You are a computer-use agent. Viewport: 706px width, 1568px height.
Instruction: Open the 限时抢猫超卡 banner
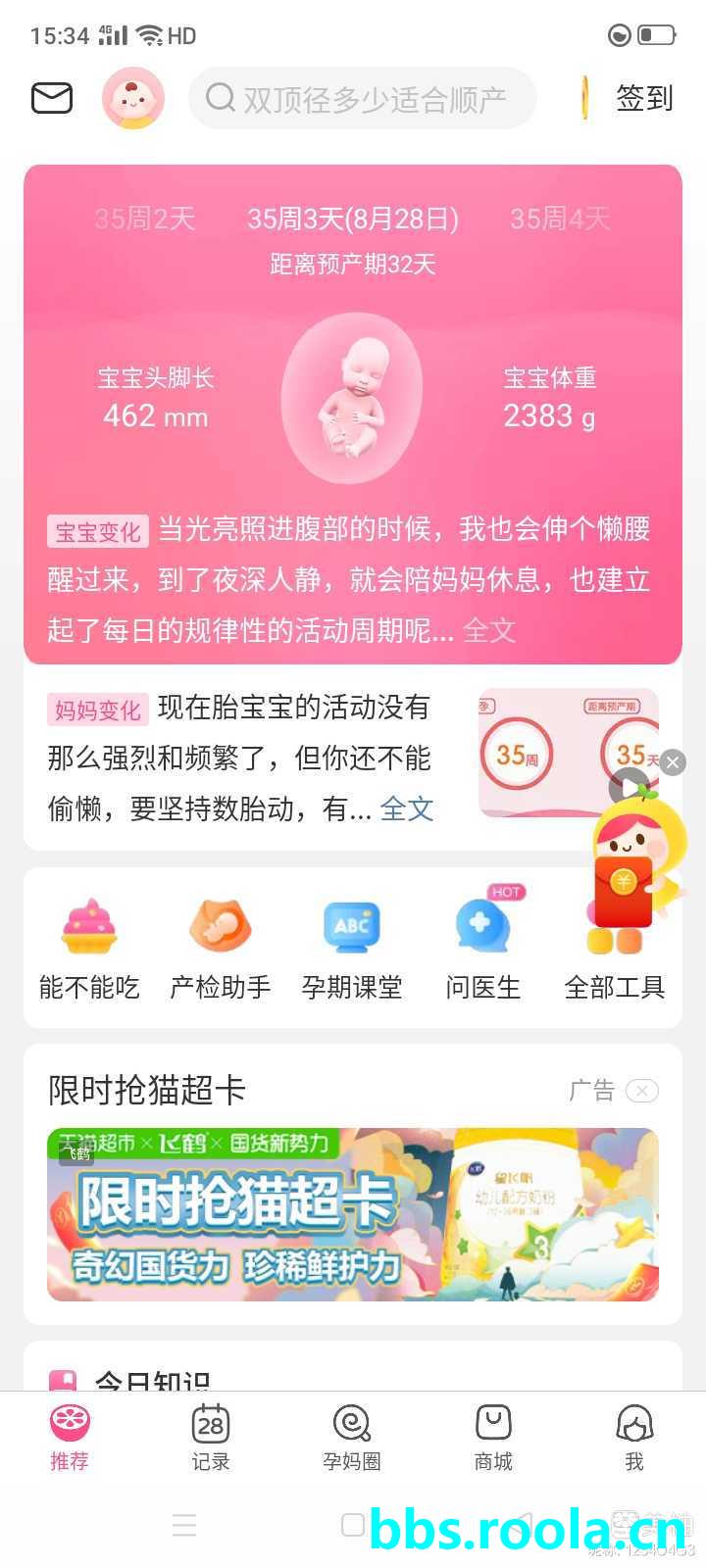pyautogui.click(x=353, y=1214)
